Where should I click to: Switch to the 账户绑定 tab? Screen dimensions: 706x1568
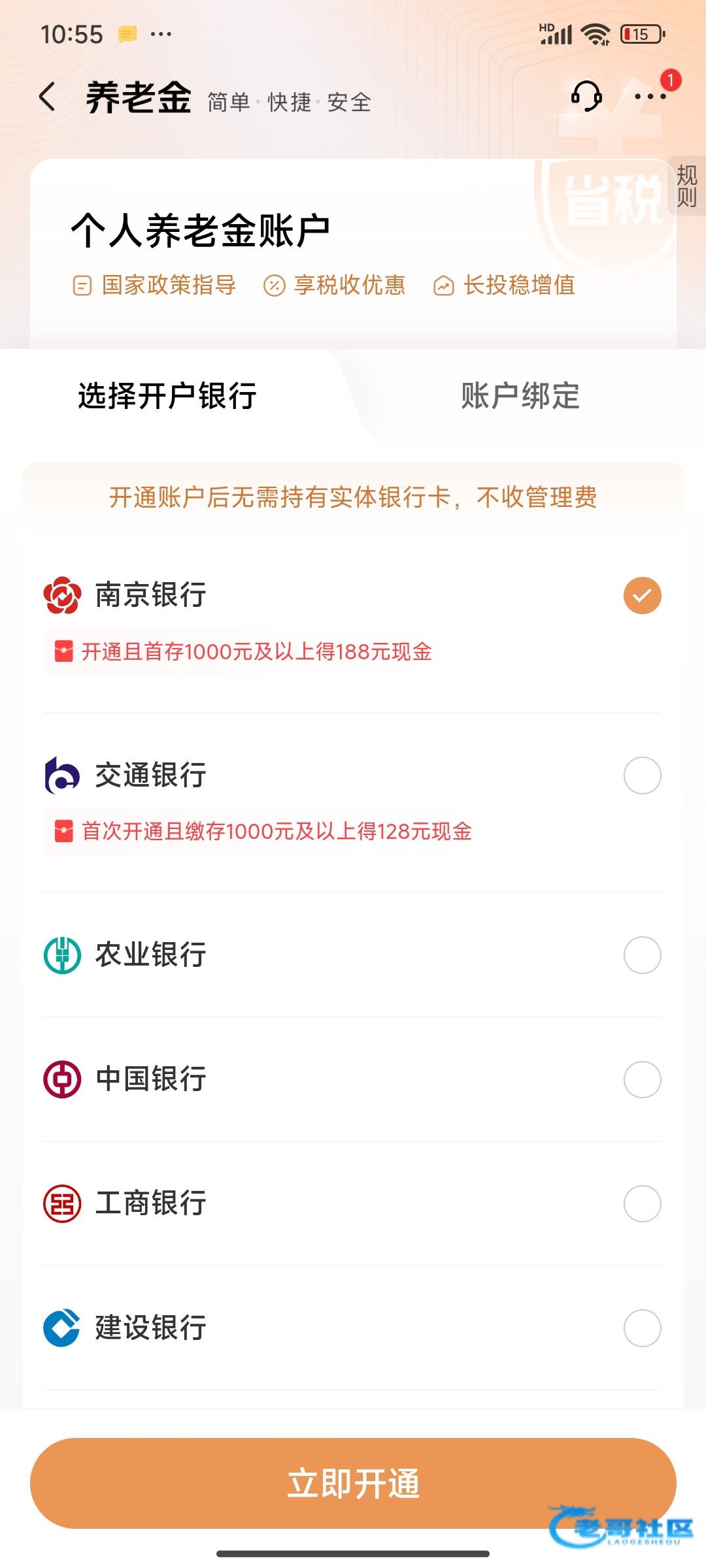tap(520, 396)
